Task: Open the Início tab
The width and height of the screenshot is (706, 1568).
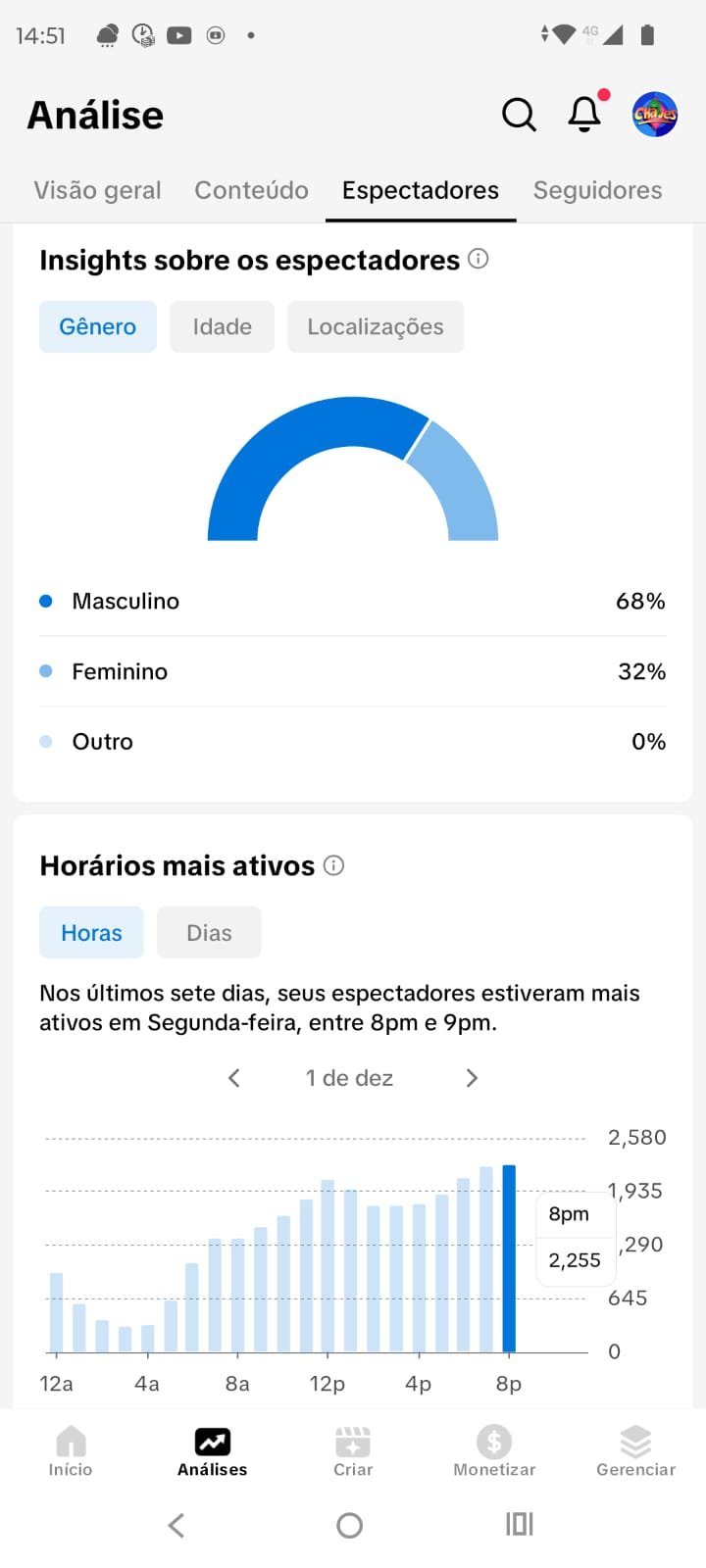Action: pos(71,1451)
